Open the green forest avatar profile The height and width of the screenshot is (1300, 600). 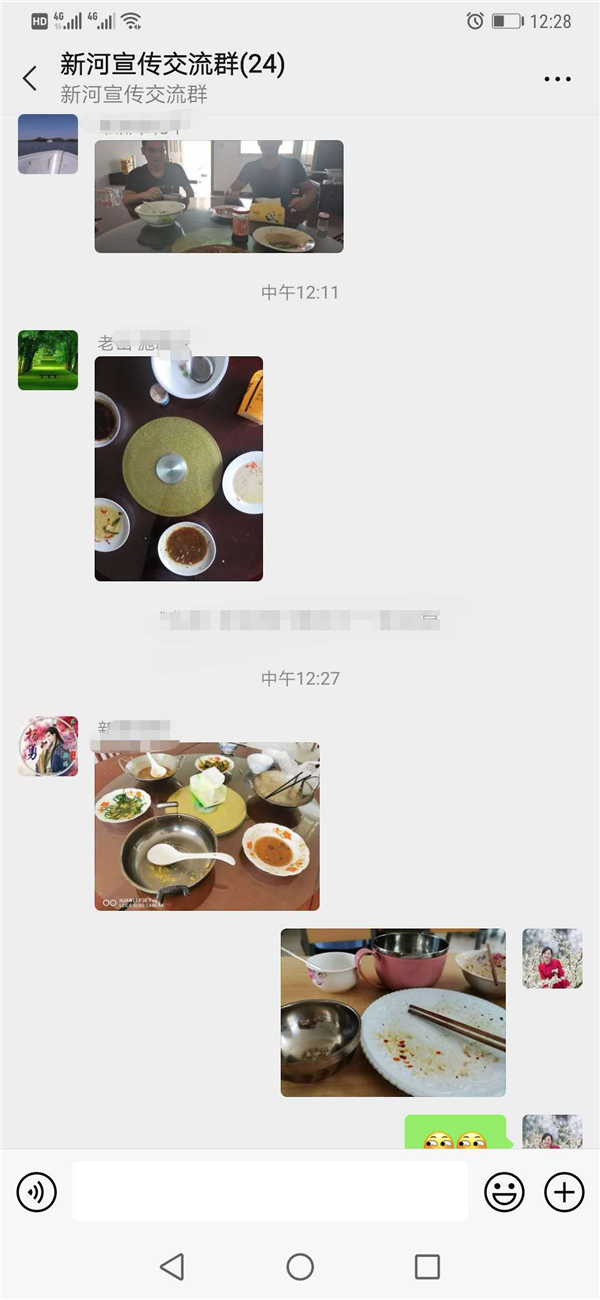48,360
